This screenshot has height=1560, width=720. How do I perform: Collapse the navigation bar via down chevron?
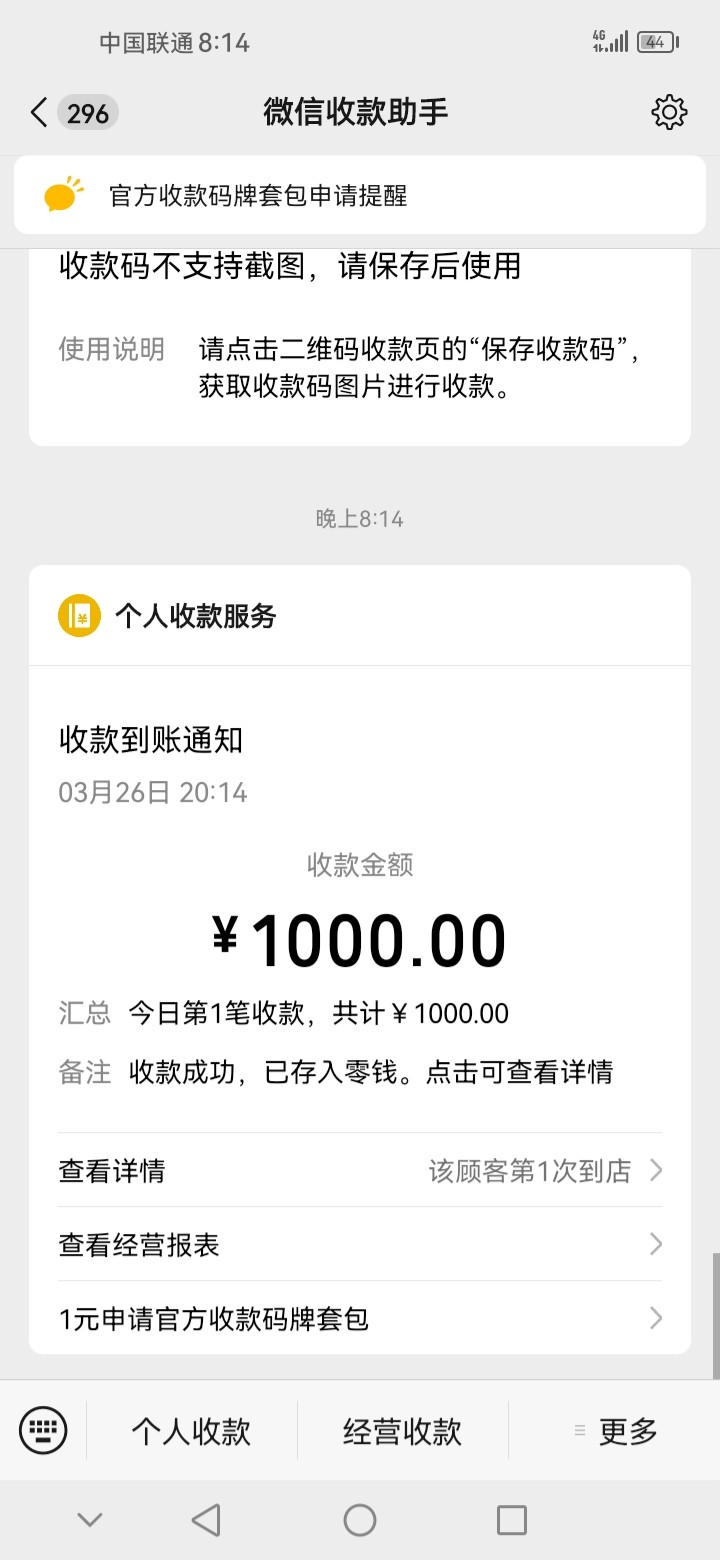90,1519
